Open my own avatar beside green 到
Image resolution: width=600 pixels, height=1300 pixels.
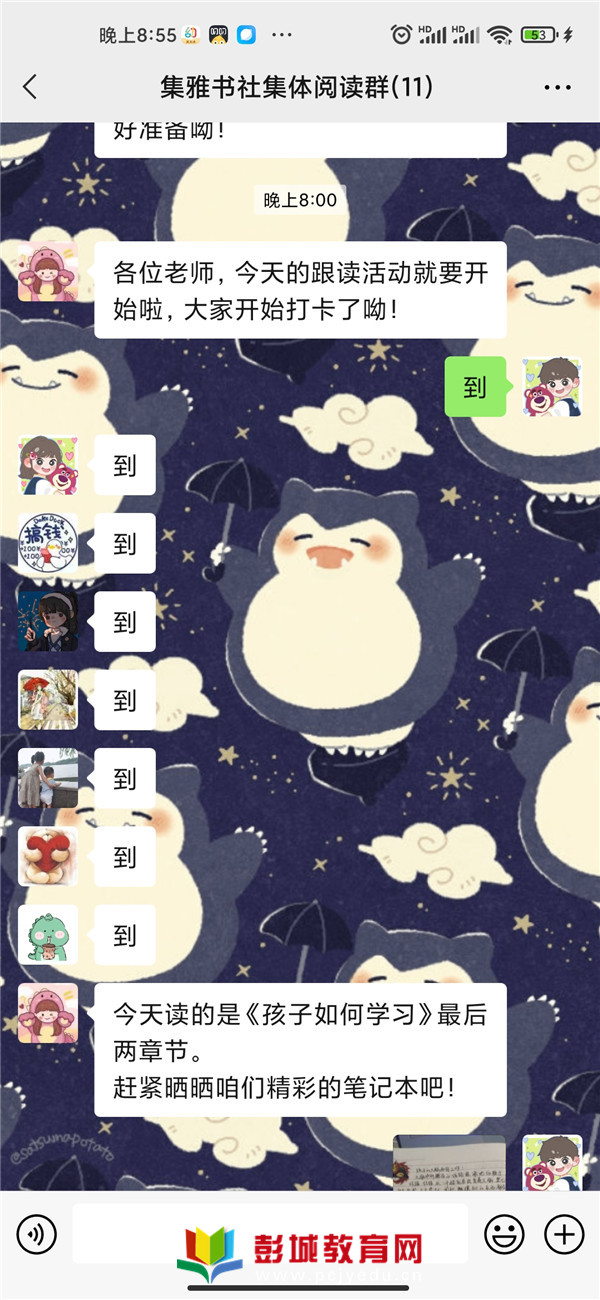tap(552, 387)
